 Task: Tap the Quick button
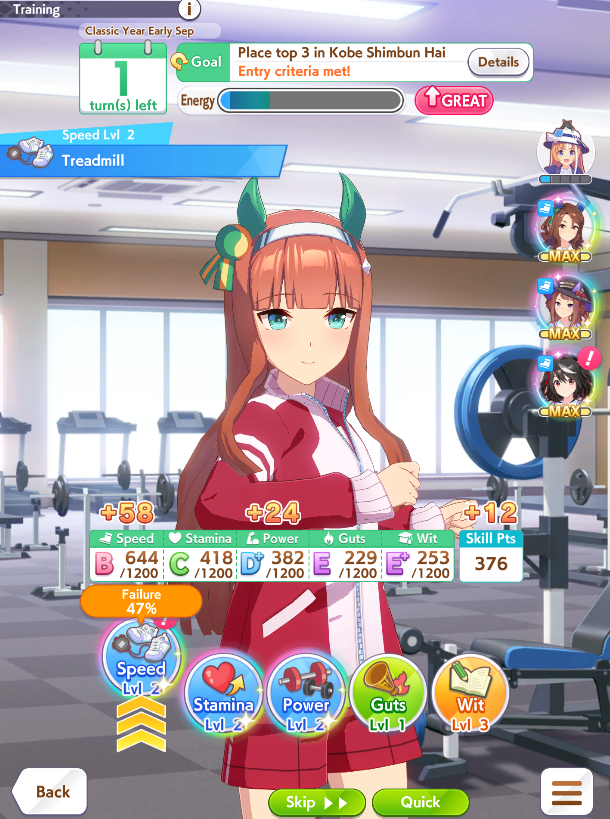420,802
